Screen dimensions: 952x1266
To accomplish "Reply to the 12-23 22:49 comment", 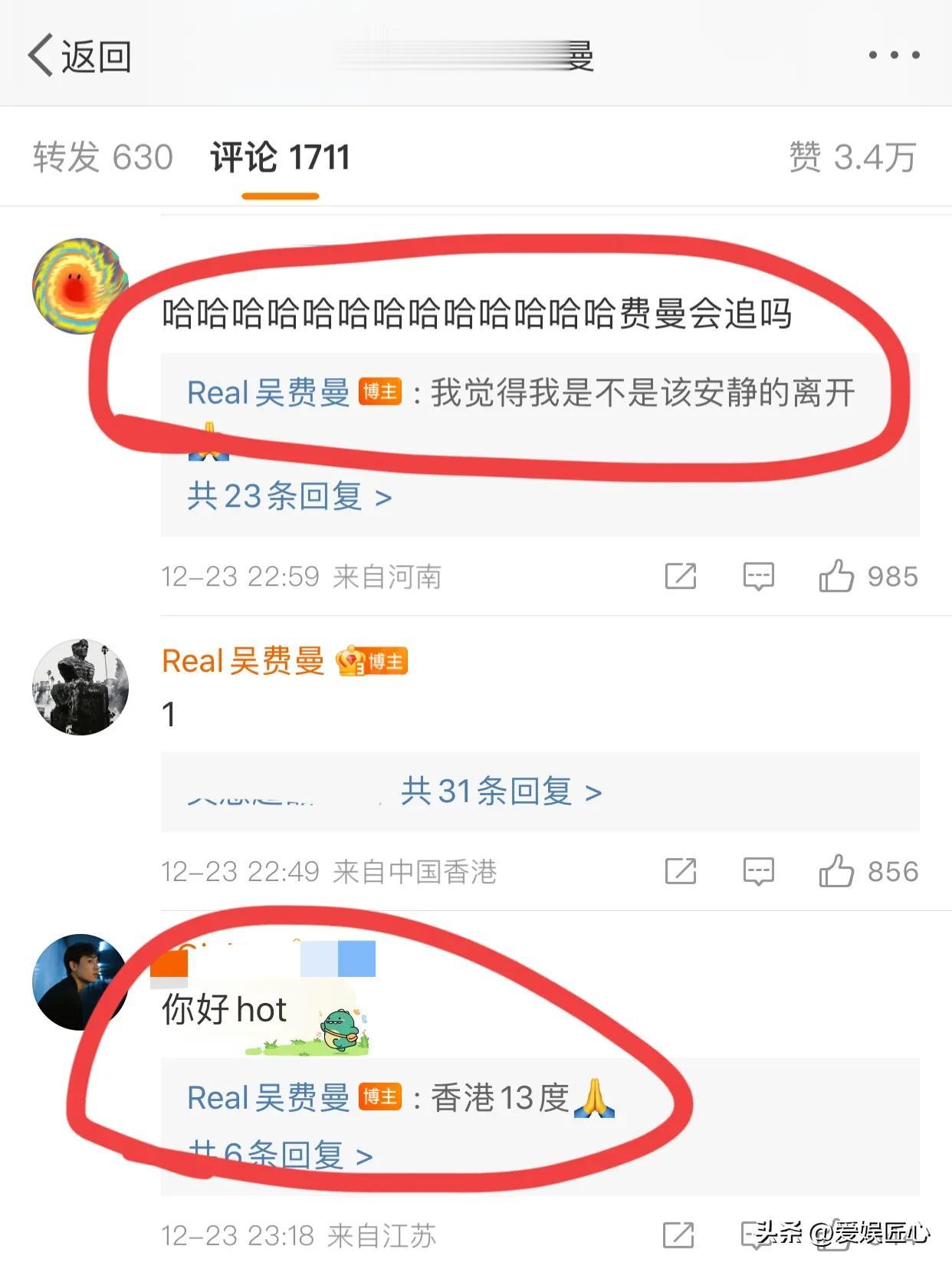I will click(758, 871).
